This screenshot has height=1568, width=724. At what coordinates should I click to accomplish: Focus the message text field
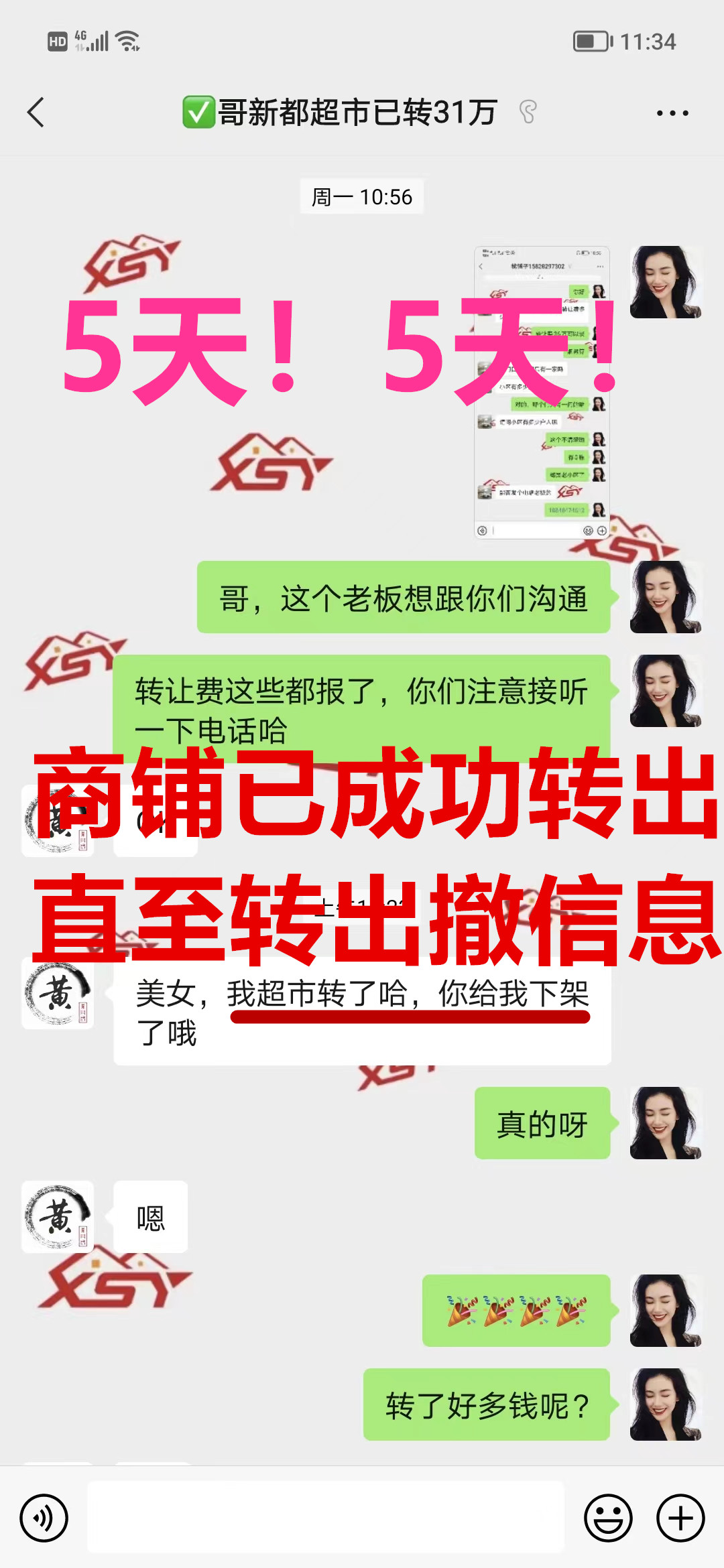[x=326, y=1517]
